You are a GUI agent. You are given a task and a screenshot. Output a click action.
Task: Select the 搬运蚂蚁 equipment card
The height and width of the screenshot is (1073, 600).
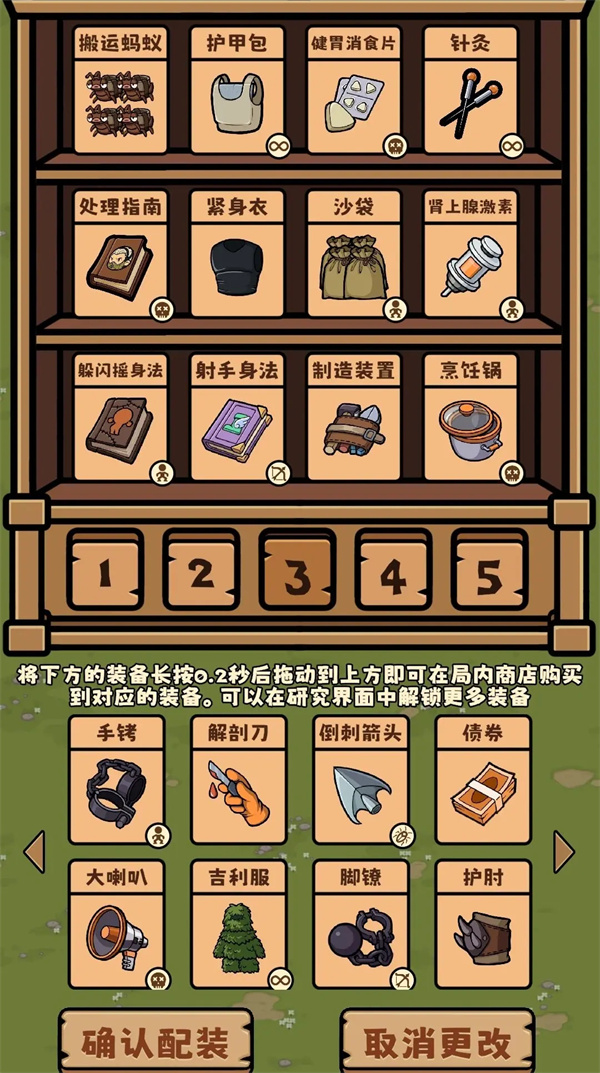click(119, 92)
